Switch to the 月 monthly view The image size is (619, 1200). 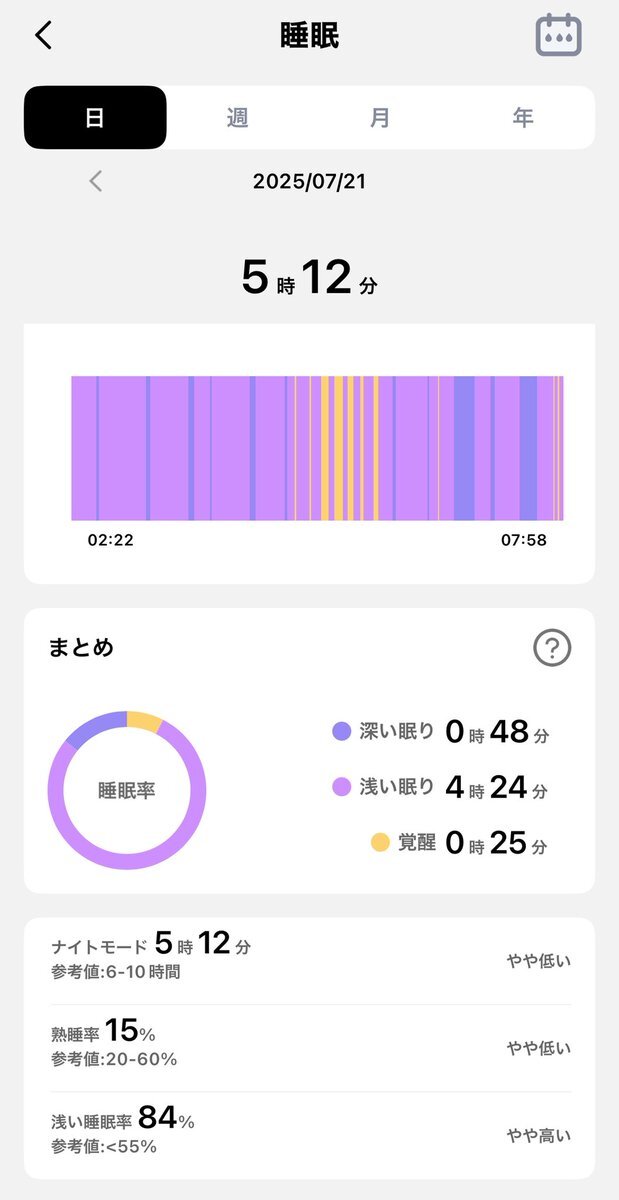380,117
